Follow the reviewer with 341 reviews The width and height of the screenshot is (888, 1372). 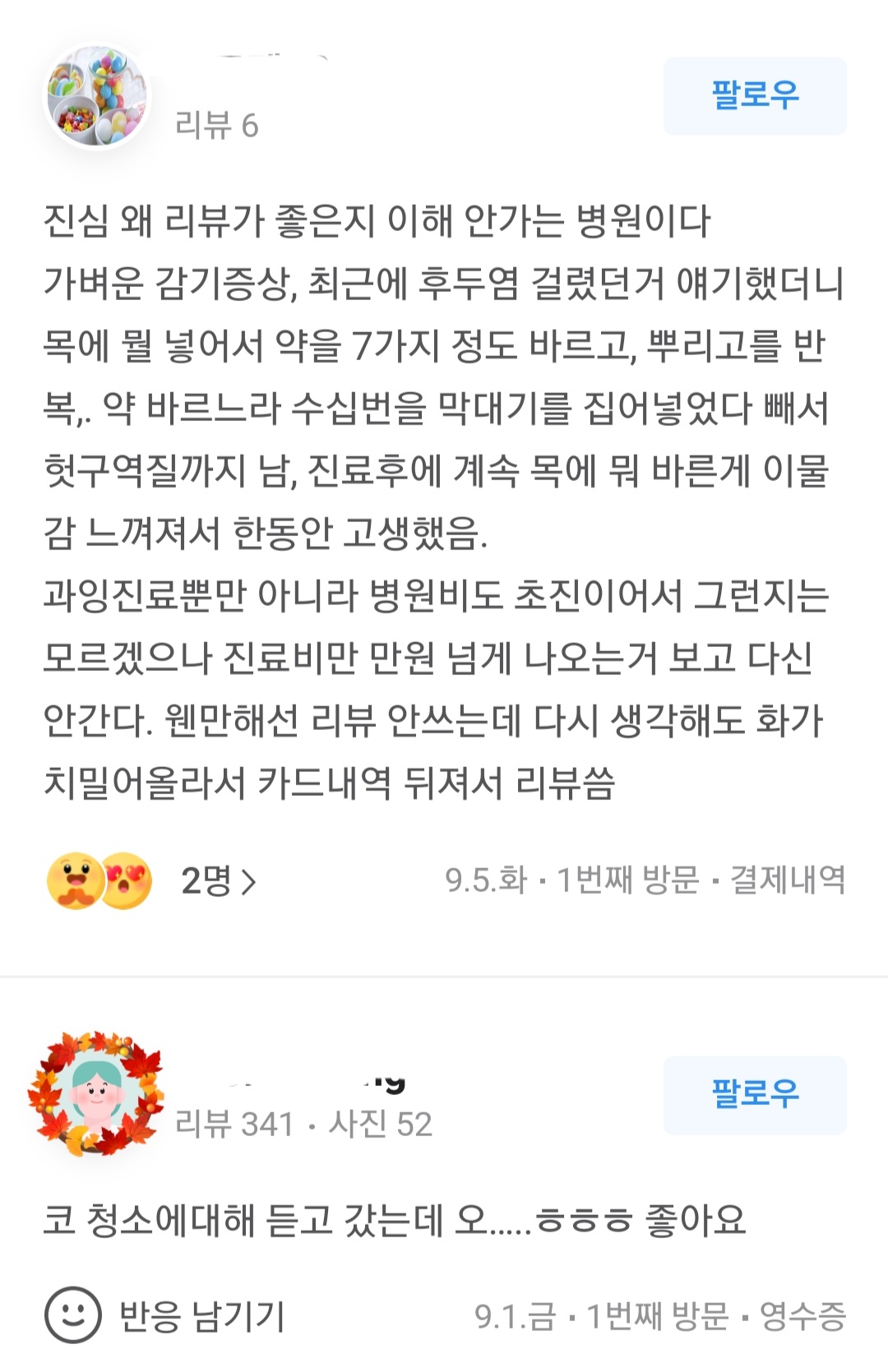754,1094
